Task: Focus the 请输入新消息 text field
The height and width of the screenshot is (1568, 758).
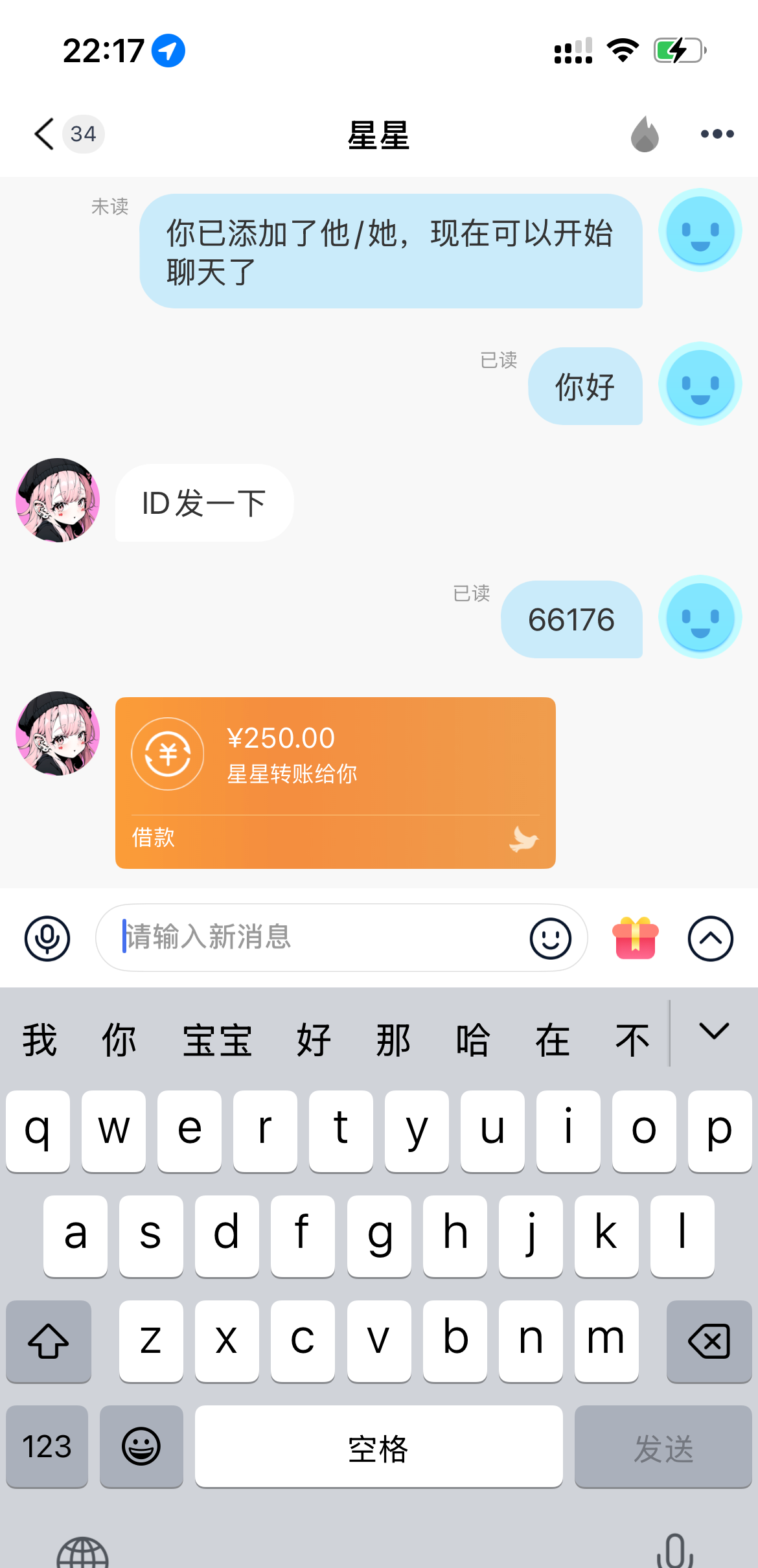Action: [311, 938]
